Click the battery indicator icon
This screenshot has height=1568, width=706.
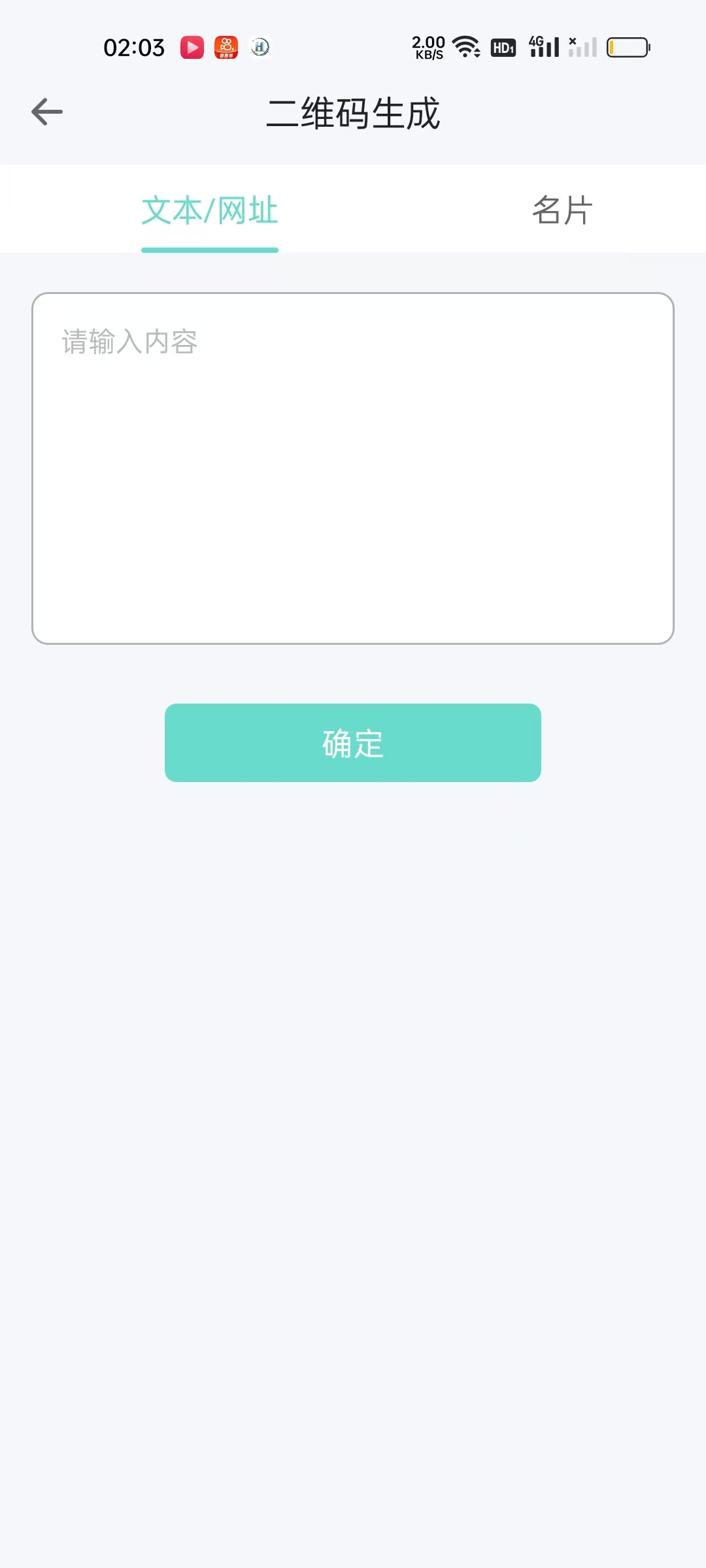click(628, 47)
